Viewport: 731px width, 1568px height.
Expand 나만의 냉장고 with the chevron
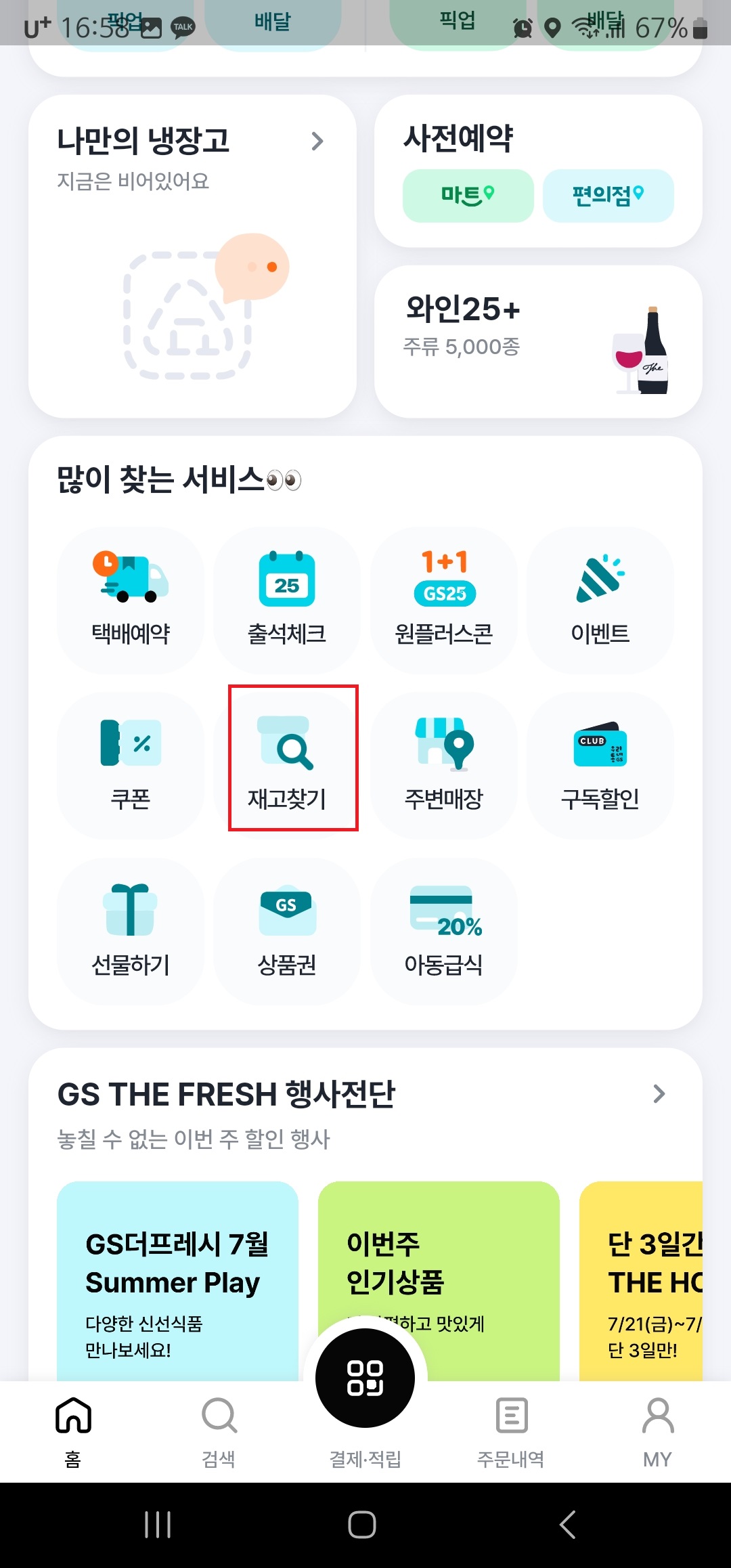[317, 141]
